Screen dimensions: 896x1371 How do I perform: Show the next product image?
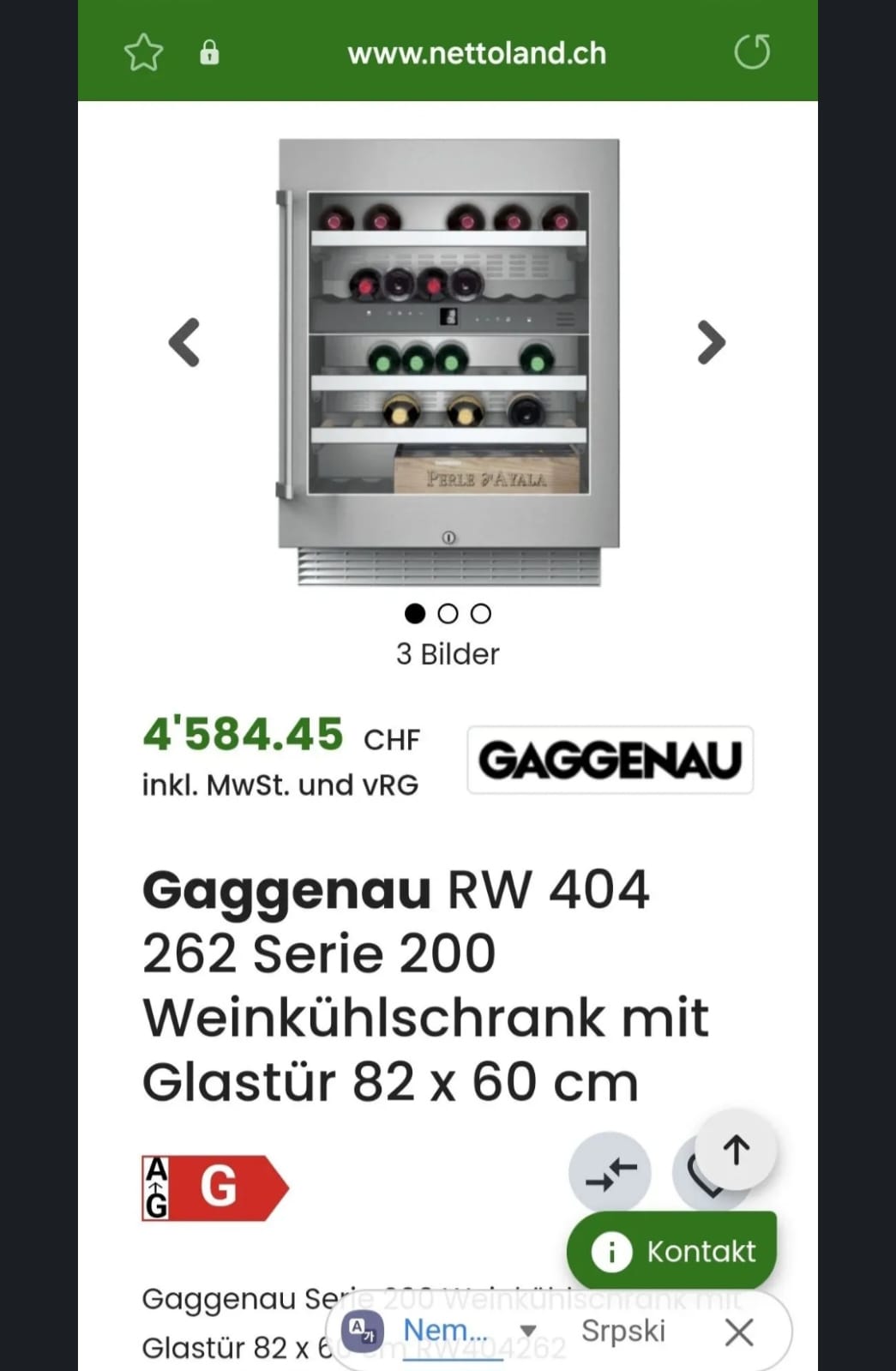point(711,343)
